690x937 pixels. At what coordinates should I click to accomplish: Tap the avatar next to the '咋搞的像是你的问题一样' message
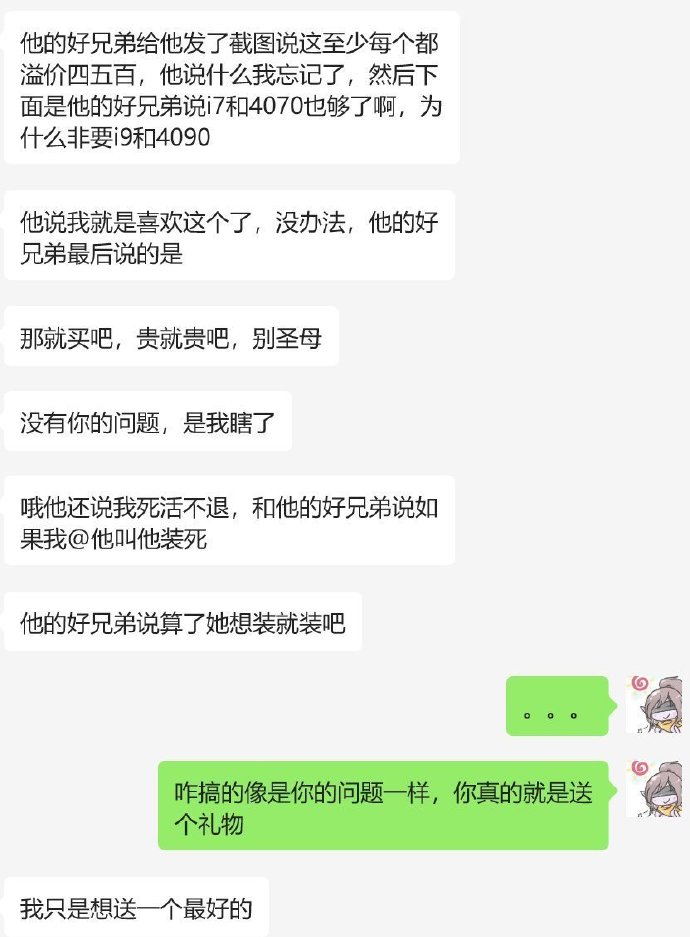point(655,789)
